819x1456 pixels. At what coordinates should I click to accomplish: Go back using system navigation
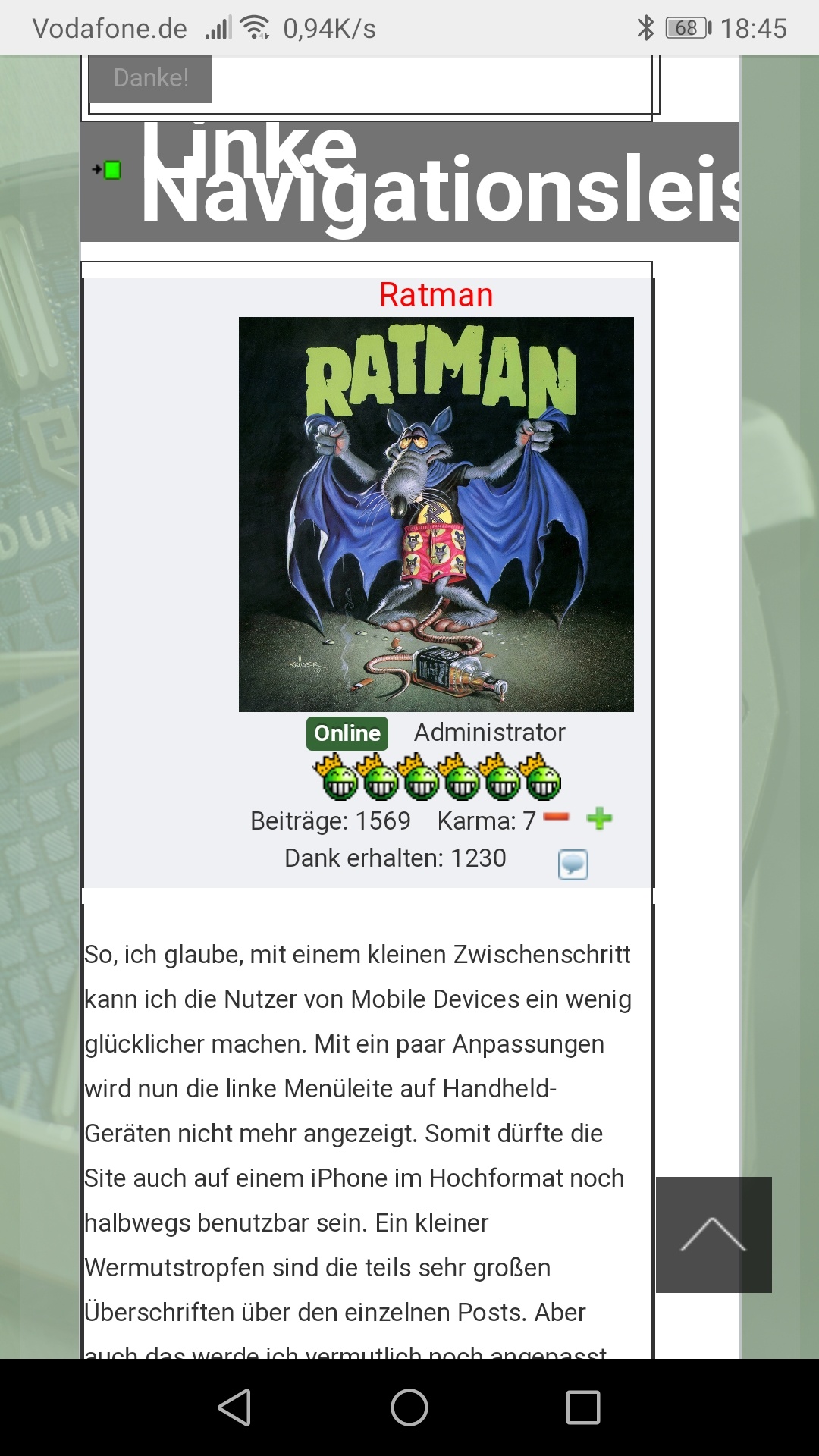pyautogui.click(x=234, y=1407)
